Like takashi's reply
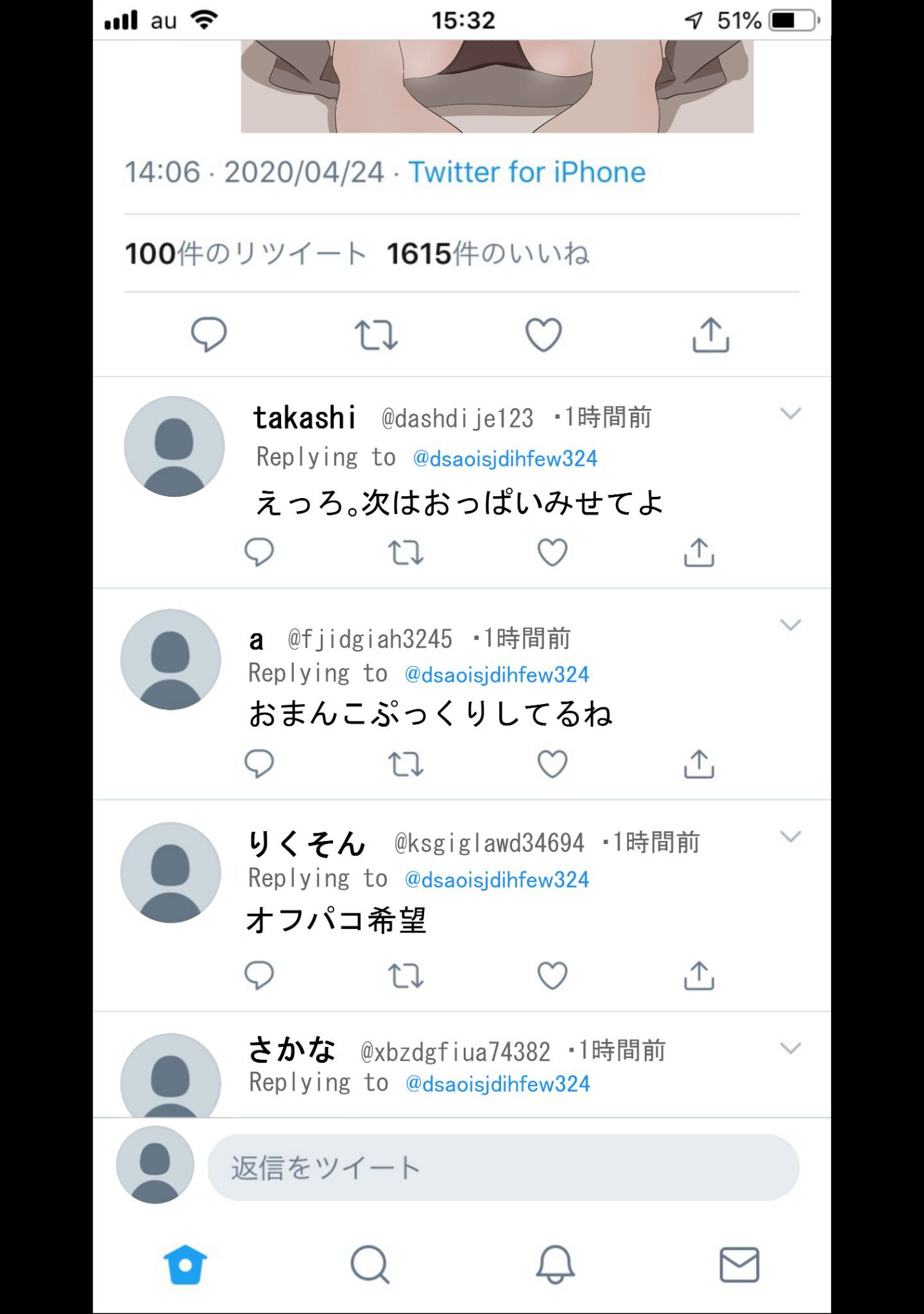This screenshot has height=1314, width=924. pyautogui.click(x=552, y=552)
